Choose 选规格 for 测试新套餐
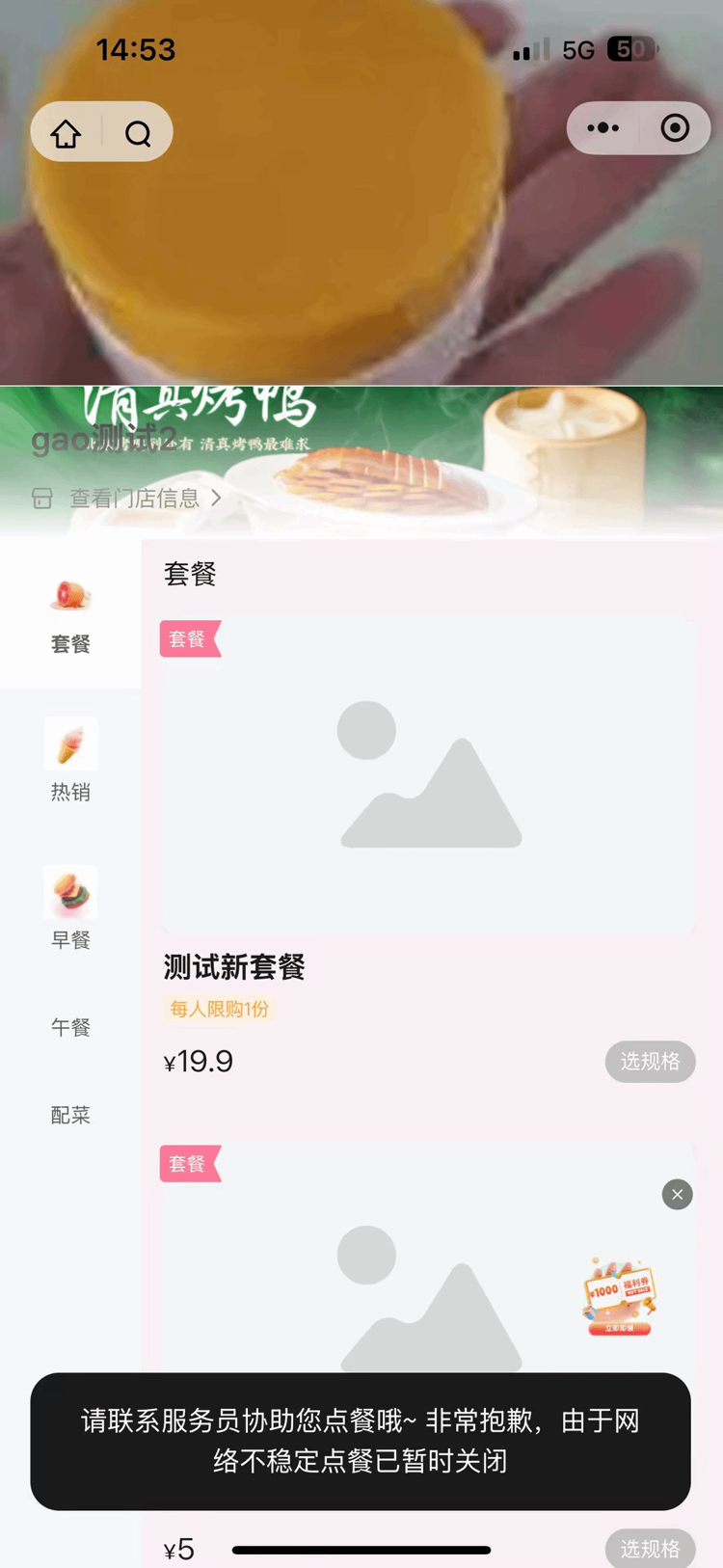Image resolution: width=723 pixels, height=1568 pixels. click(x=650, y=1062)
